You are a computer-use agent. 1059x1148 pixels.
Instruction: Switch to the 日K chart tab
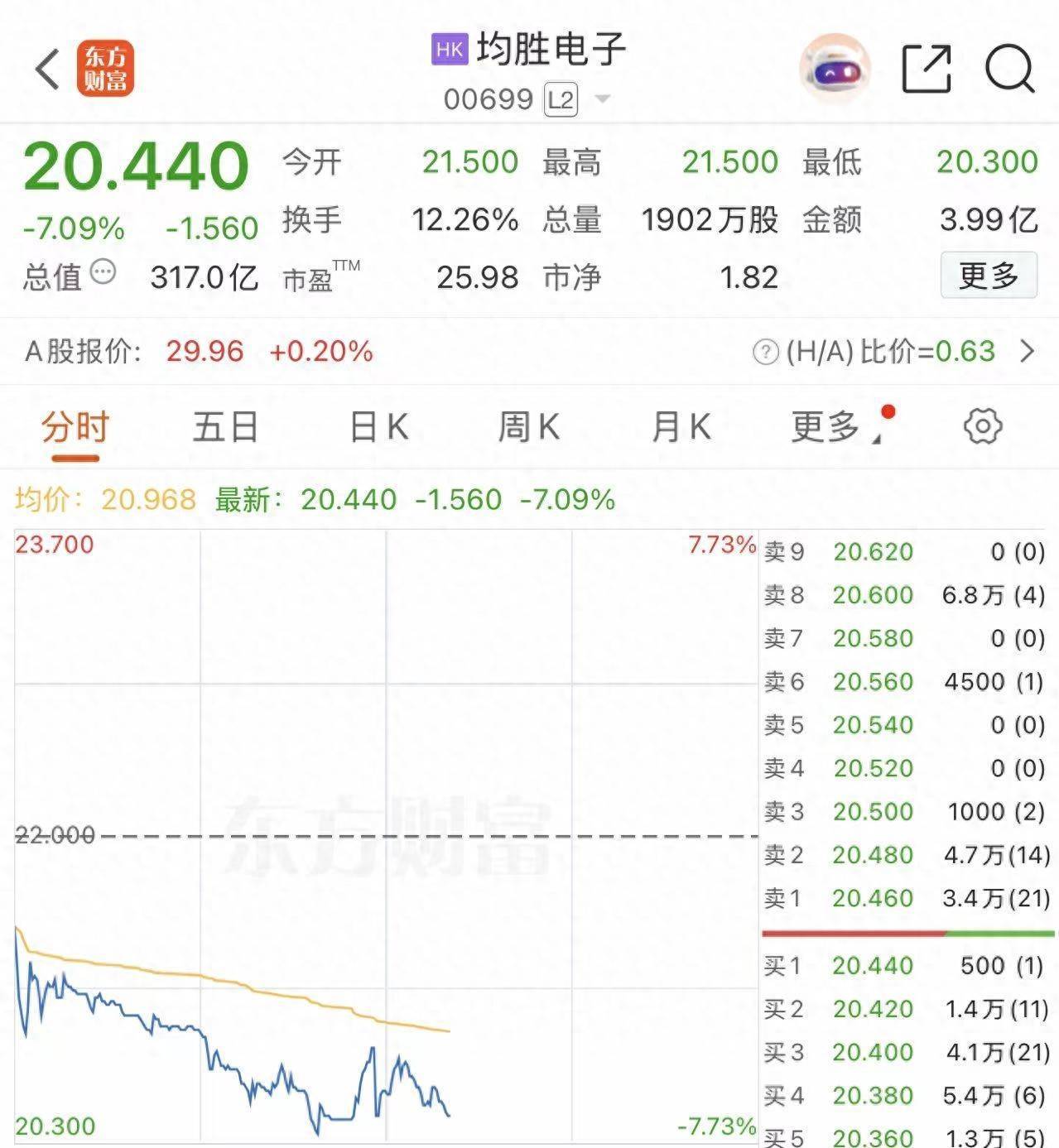point(378,428)
